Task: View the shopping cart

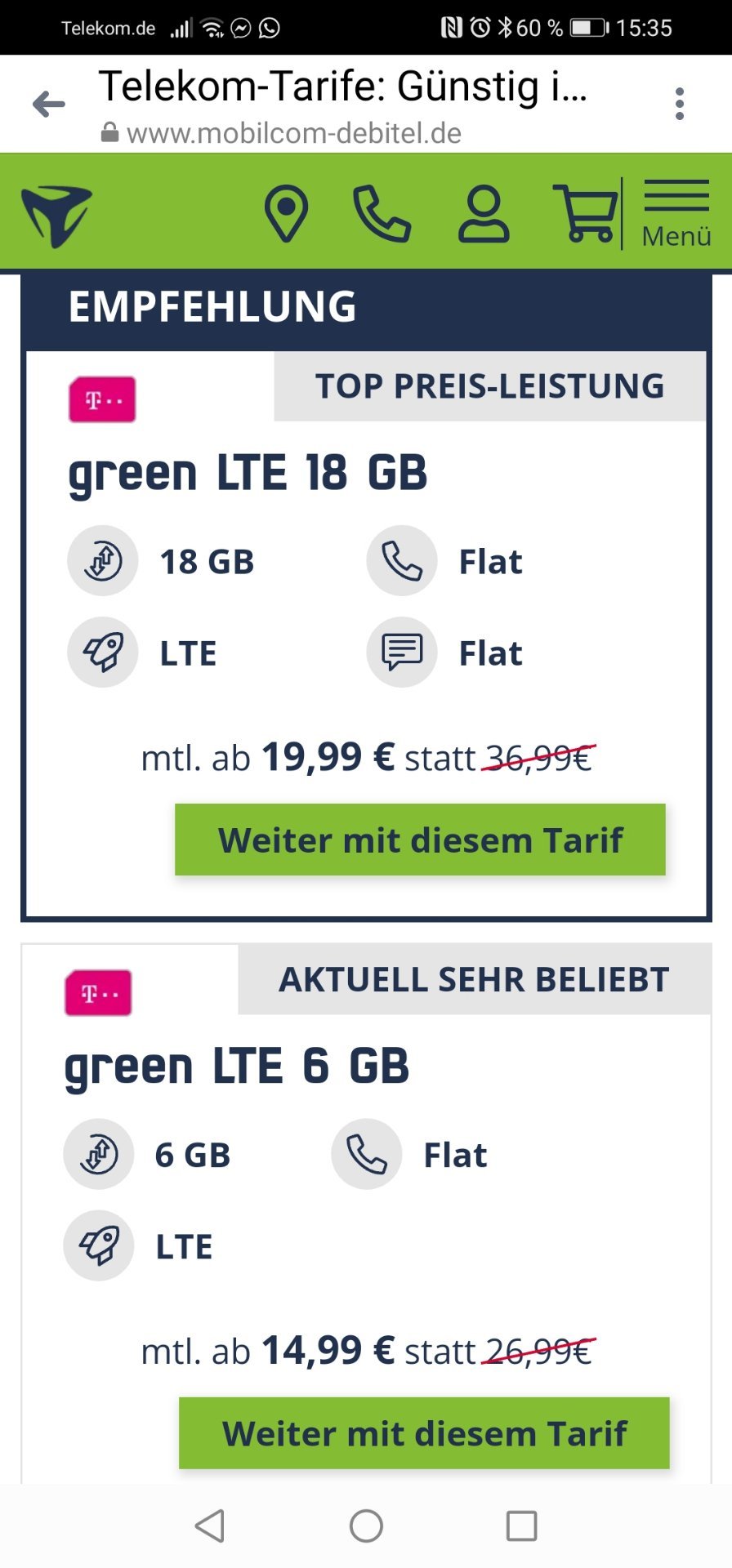Action: 587,214
